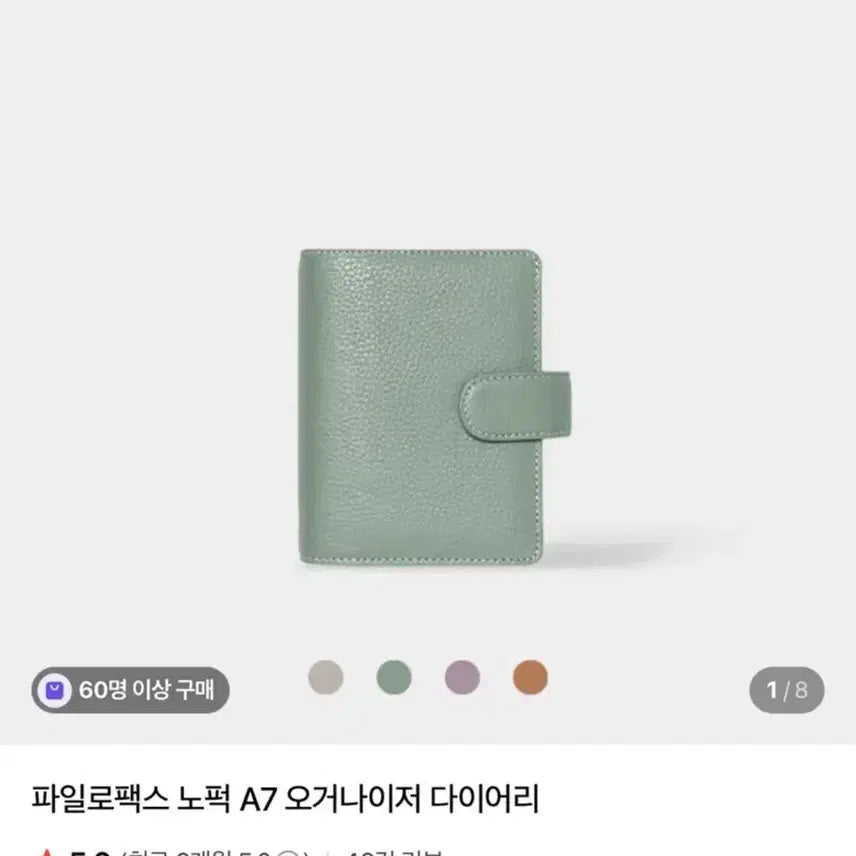
Task: Pick the lavender purple color swatch
Action: [462, 677]
